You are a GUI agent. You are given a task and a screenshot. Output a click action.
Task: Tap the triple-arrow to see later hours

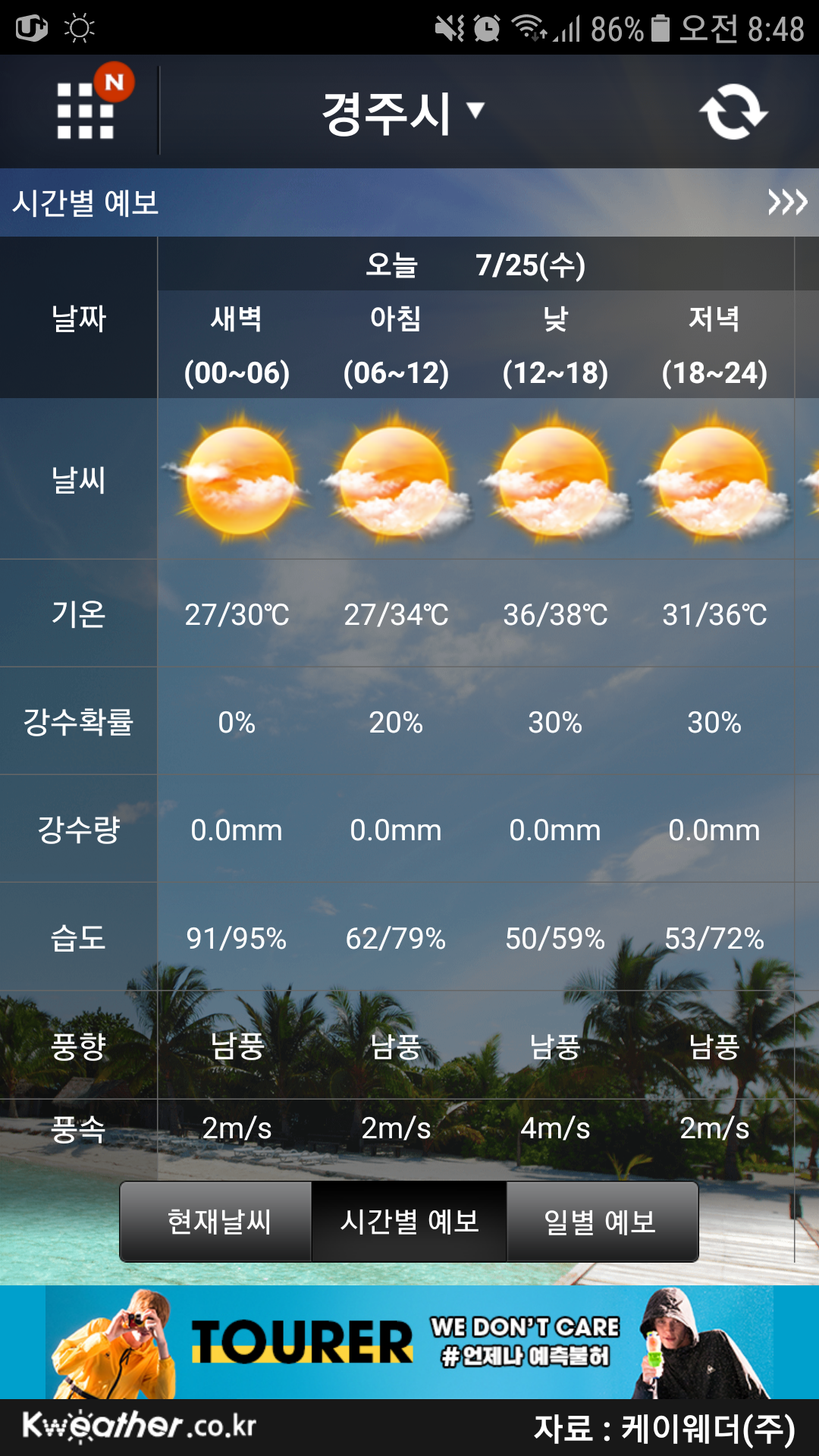787,202
